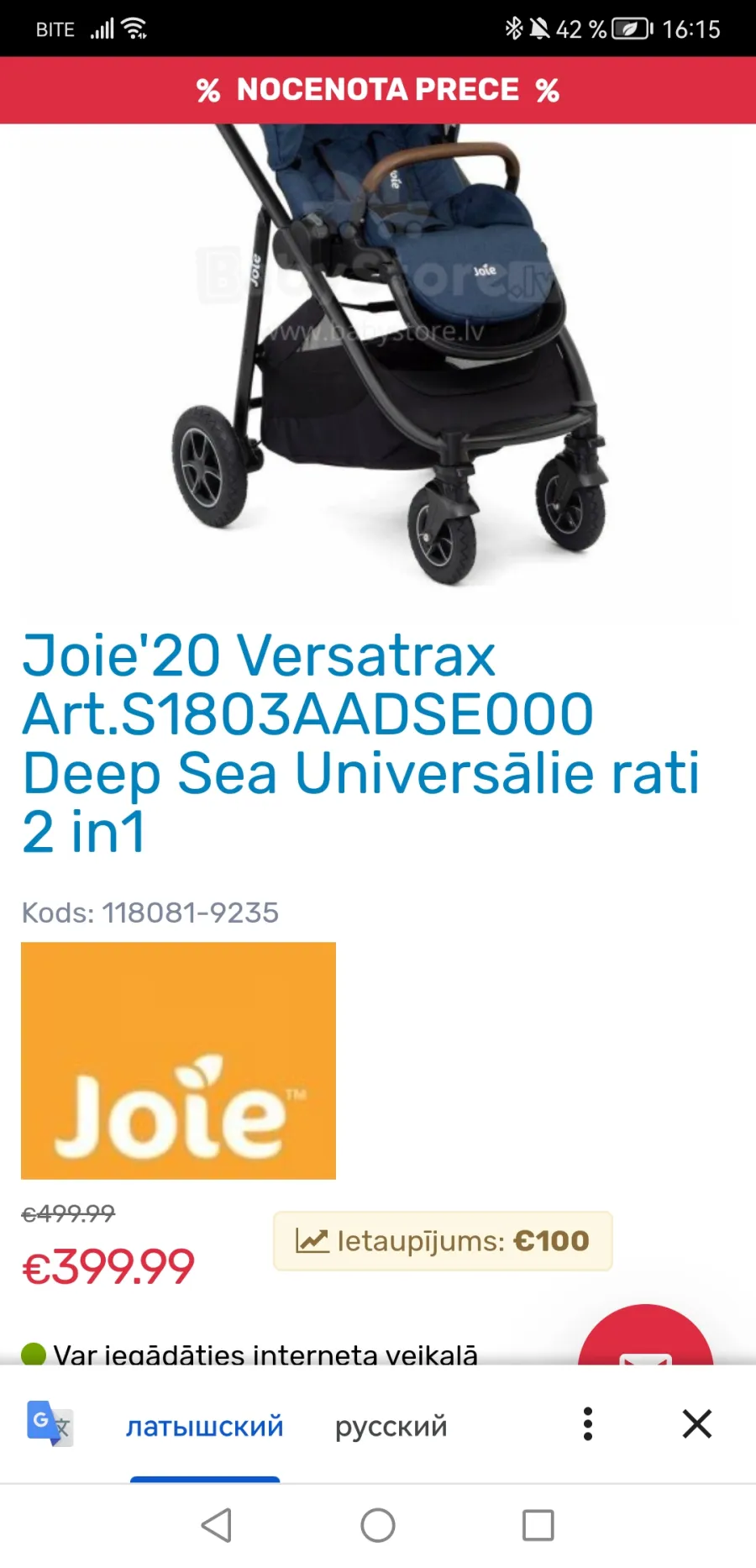Switch translation to русский
This screenshot has width=756, height=1568.
(x=391, y=1426)
